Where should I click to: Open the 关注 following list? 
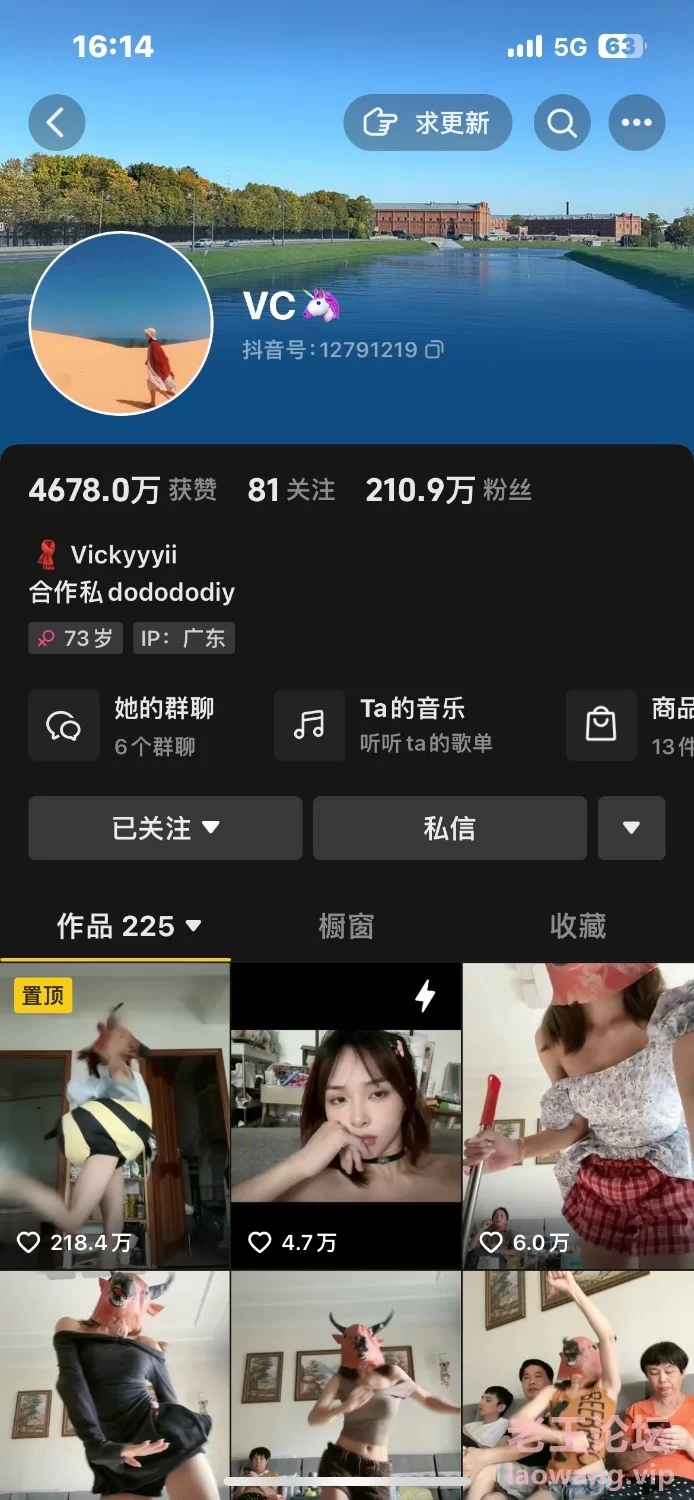(x=291, y=490)
